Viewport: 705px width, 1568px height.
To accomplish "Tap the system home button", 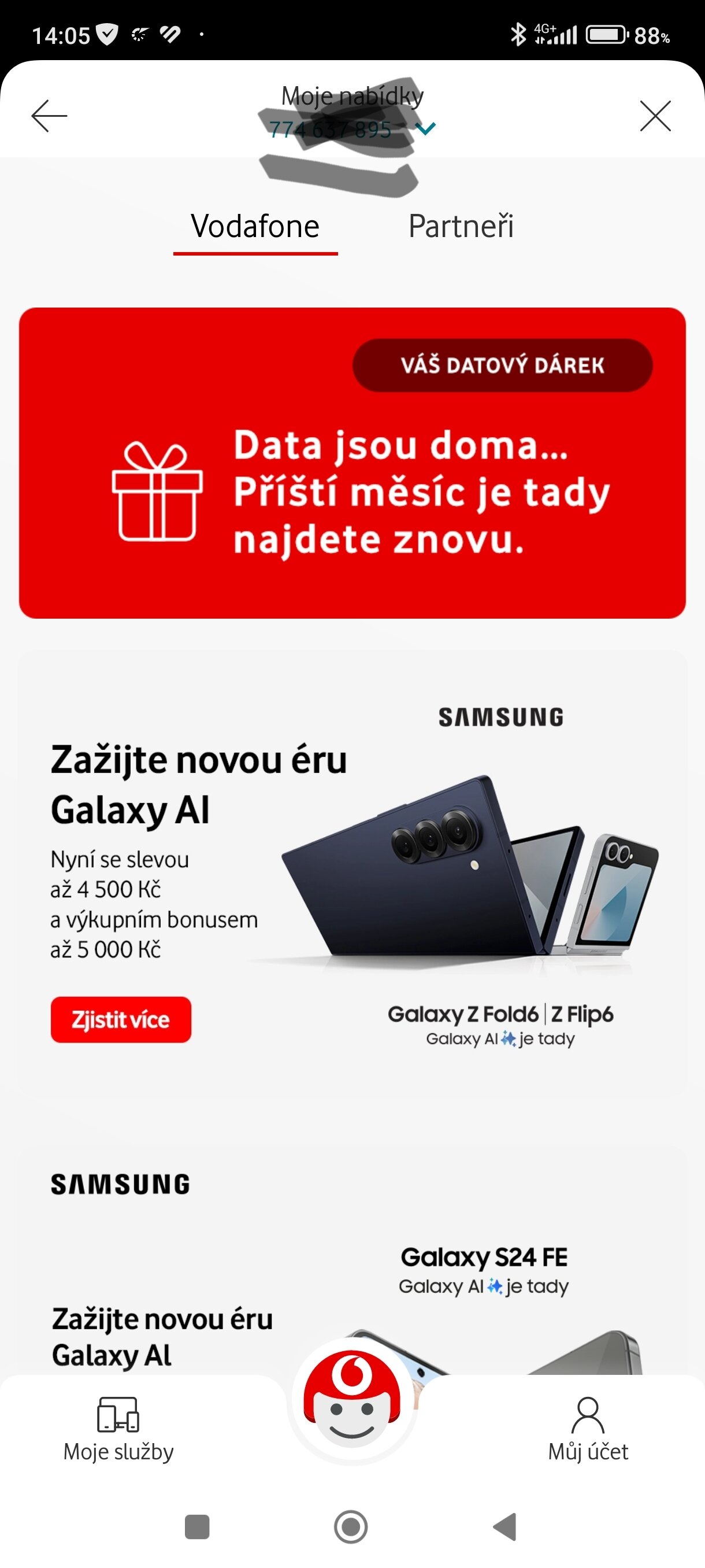I will [x=351, y=1526].
